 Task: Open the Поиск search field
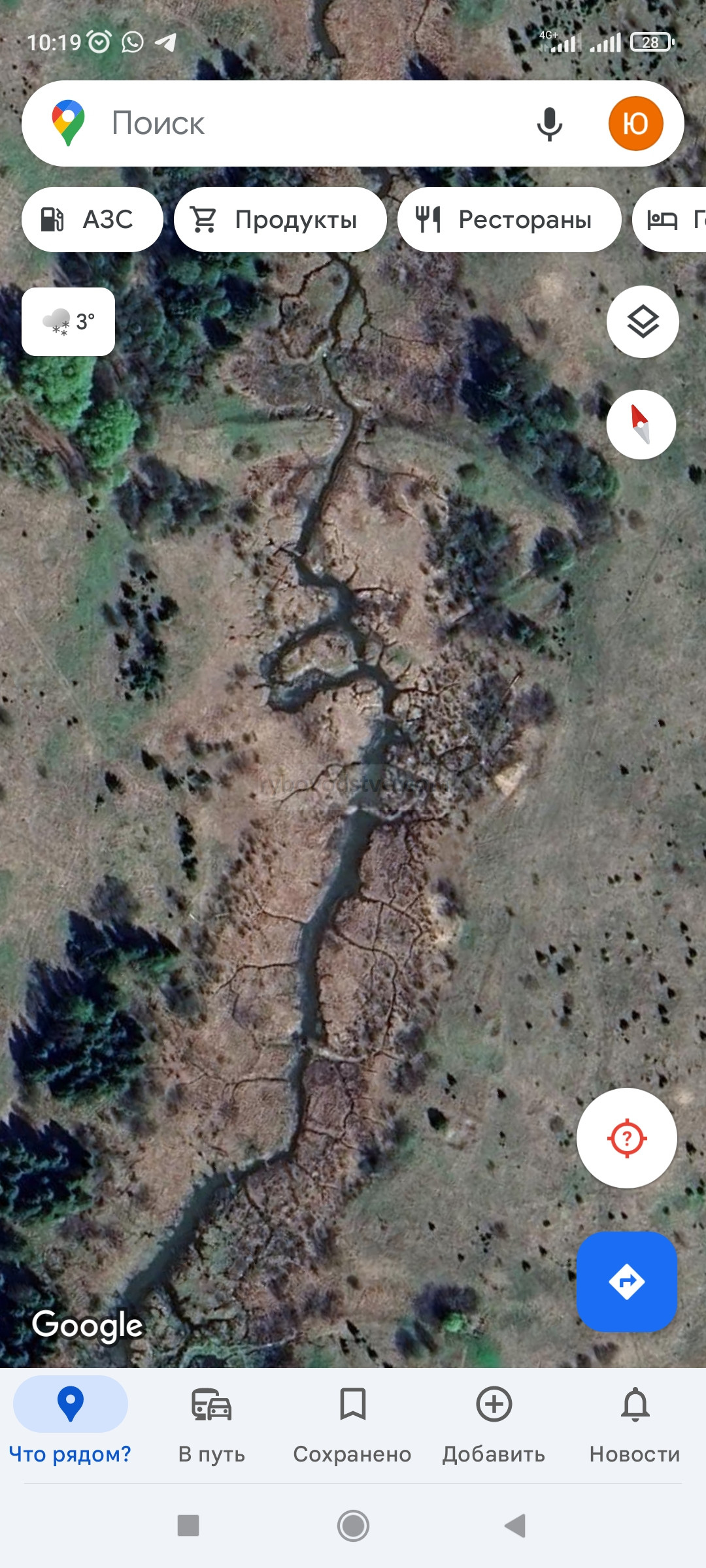tap(294, 123)
